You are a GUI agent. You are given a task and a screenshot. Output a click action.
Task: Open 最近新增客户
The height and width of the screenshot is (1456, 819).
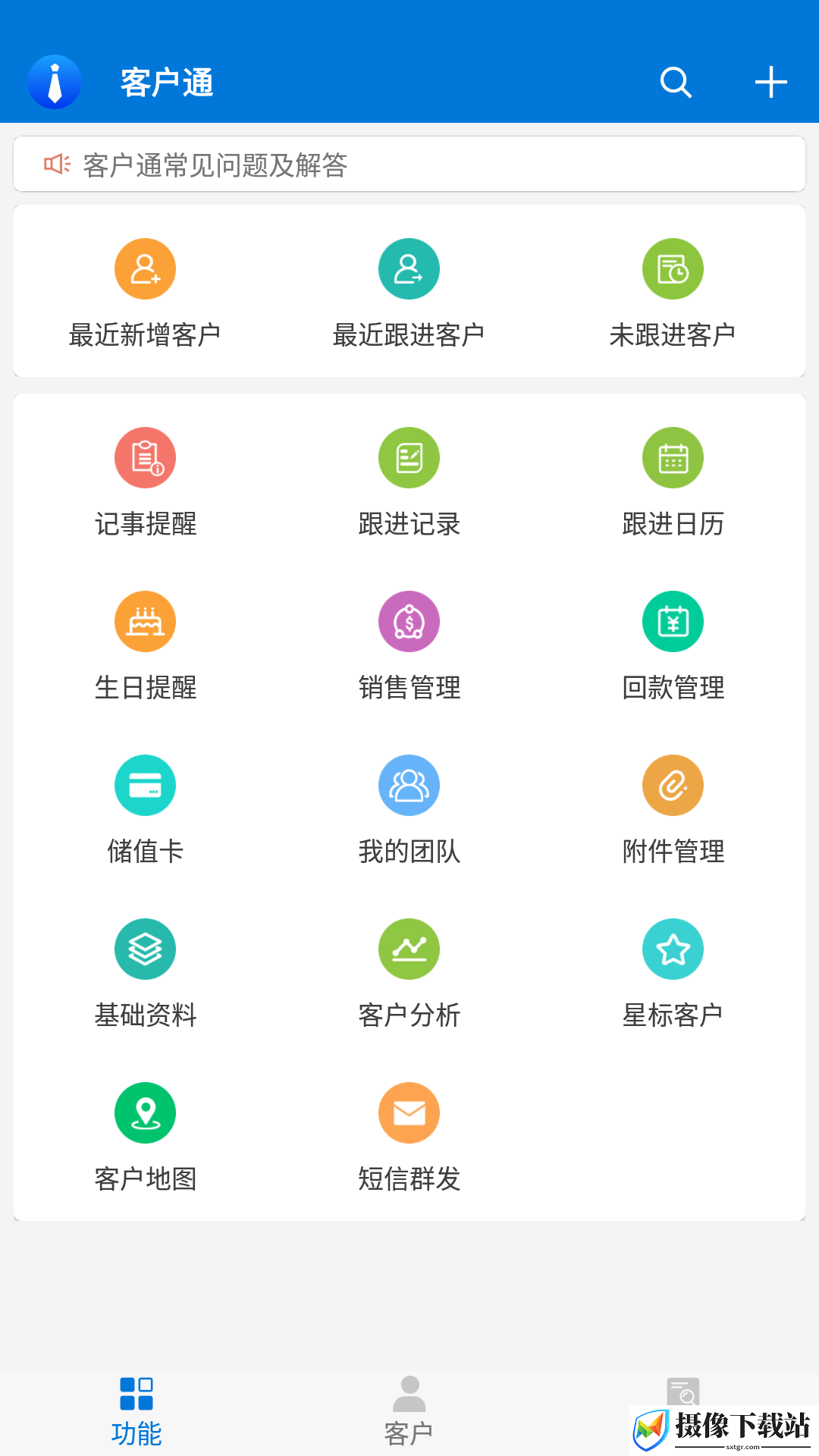point(145,292)
